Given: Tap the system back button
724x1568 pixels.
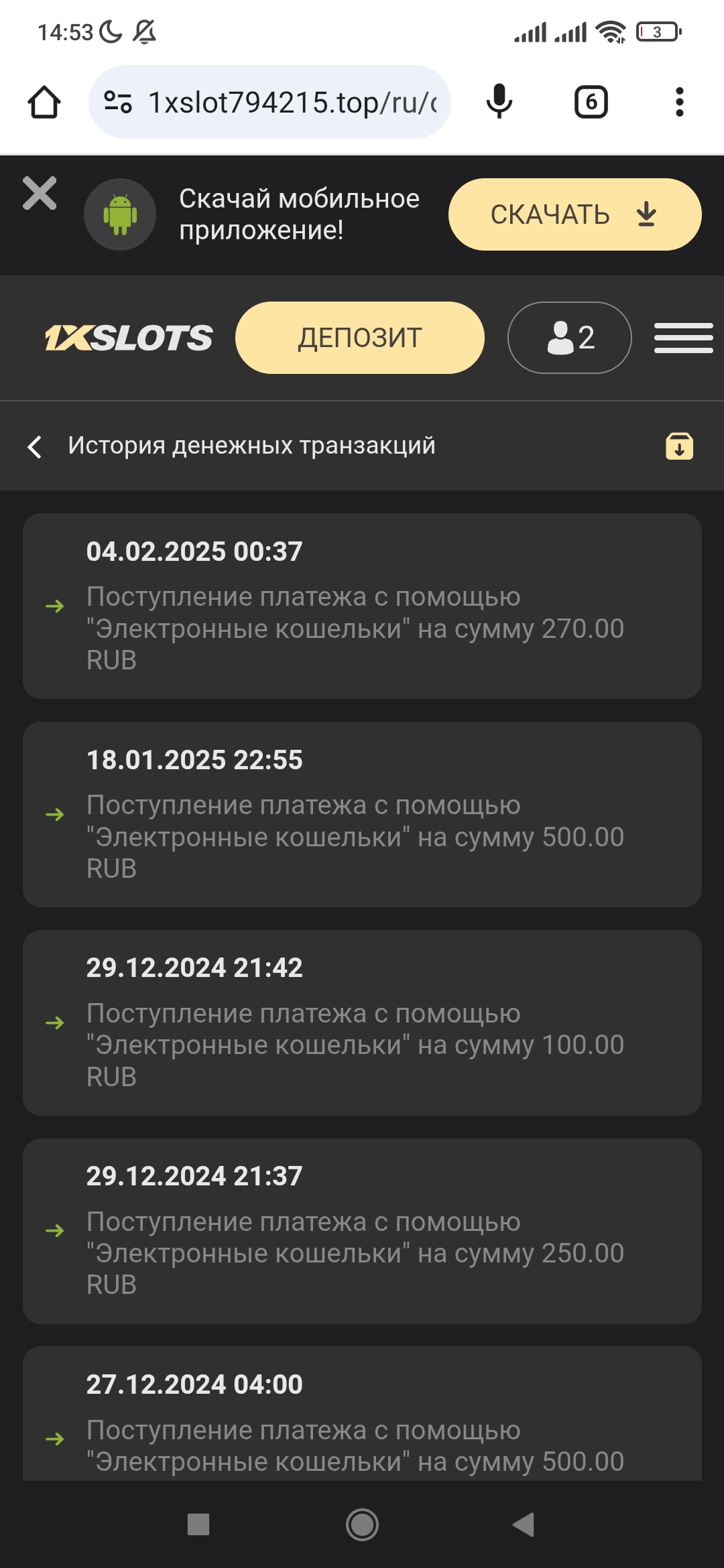Looking at the screenshot, I should click(x=524, y=1524).
